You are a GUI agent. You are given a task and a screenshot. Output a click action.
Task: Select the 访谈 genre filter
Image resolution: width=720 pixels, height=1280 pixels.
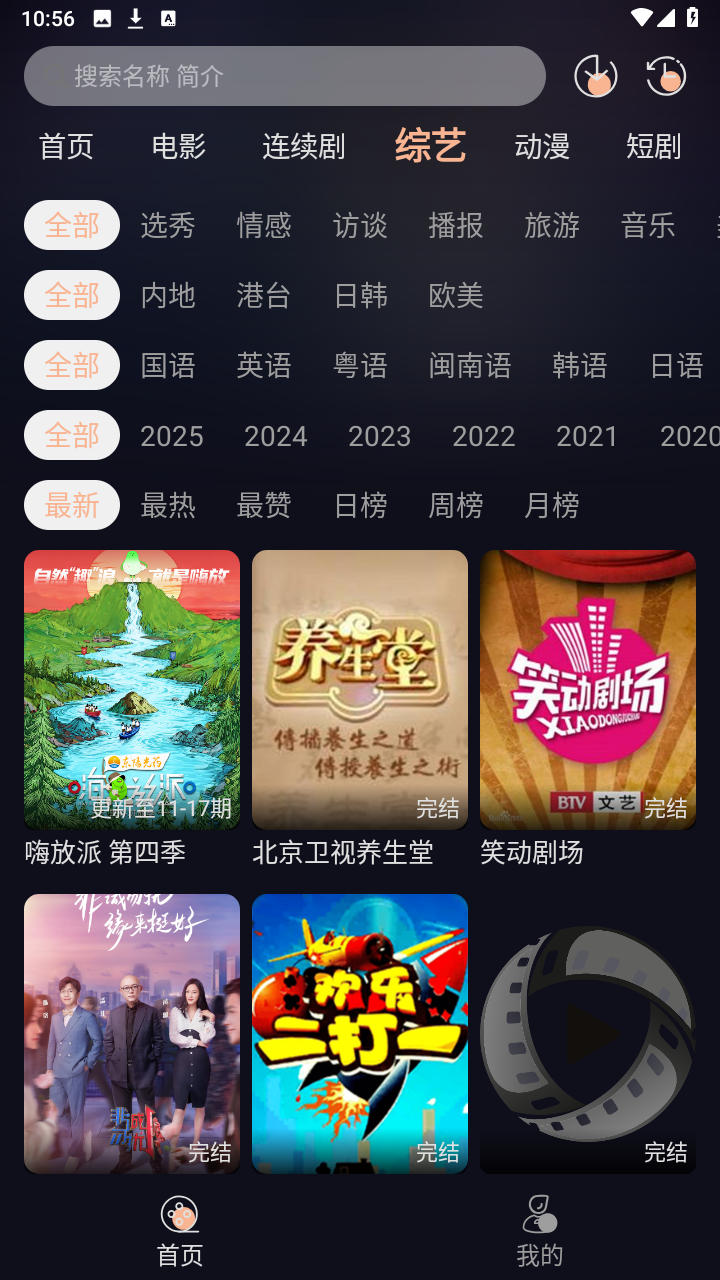(360, 225)
